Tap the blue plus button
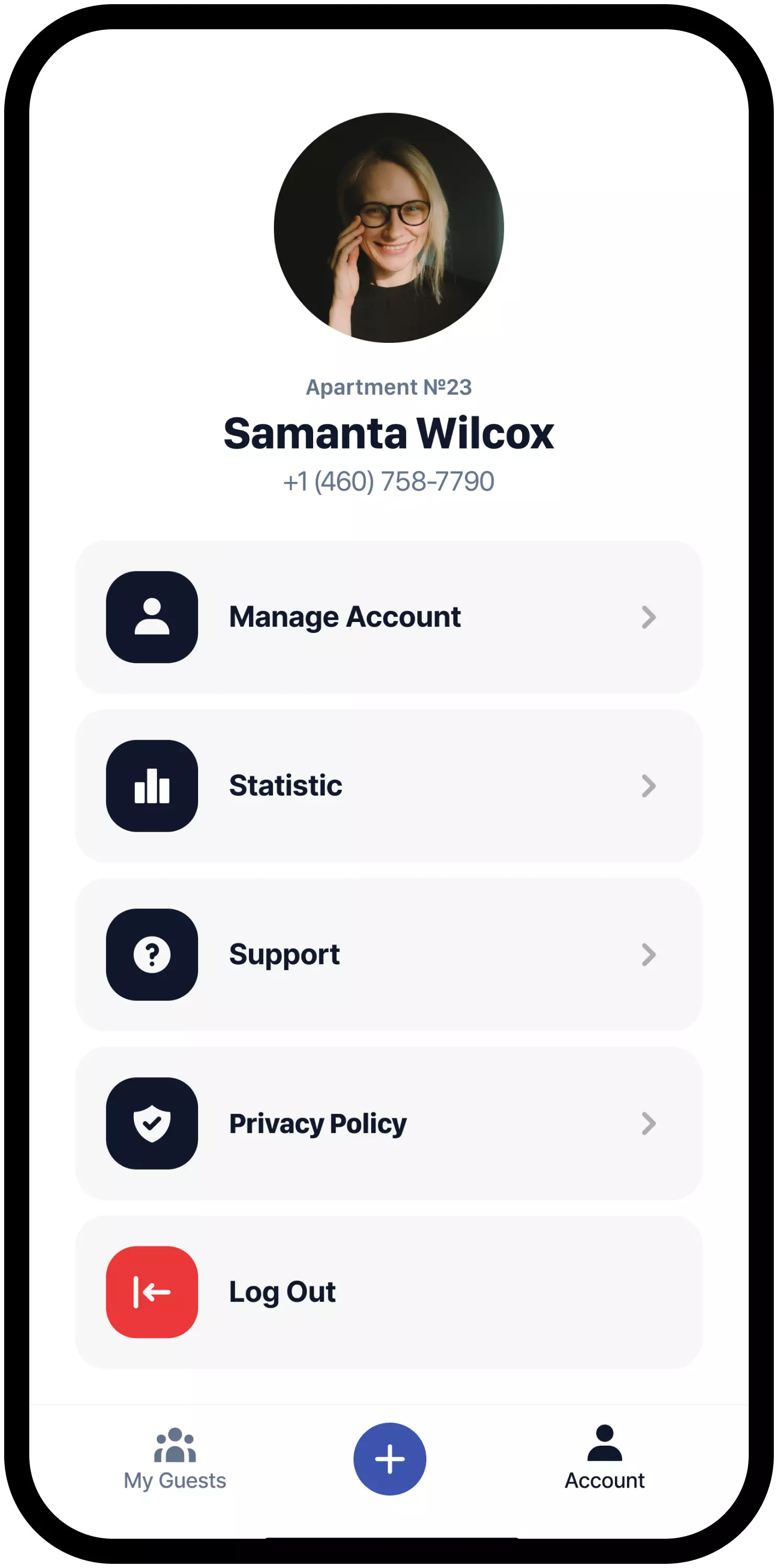Image resolution: width=778 pixels, height=1568 pixels. pyautogui.click(x=390, y=1458)
